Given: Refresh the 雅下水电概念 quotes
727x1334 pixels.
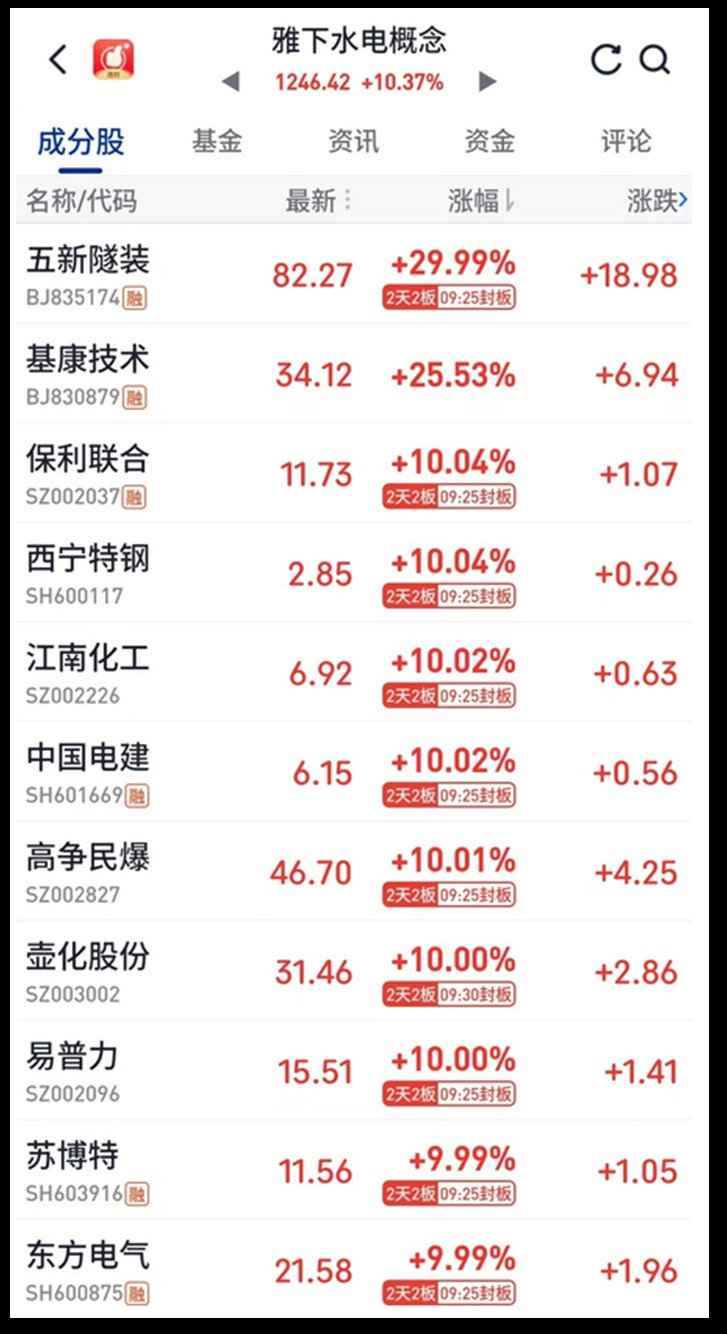Looking at the screenshot, I should click(x=606, y=60).
